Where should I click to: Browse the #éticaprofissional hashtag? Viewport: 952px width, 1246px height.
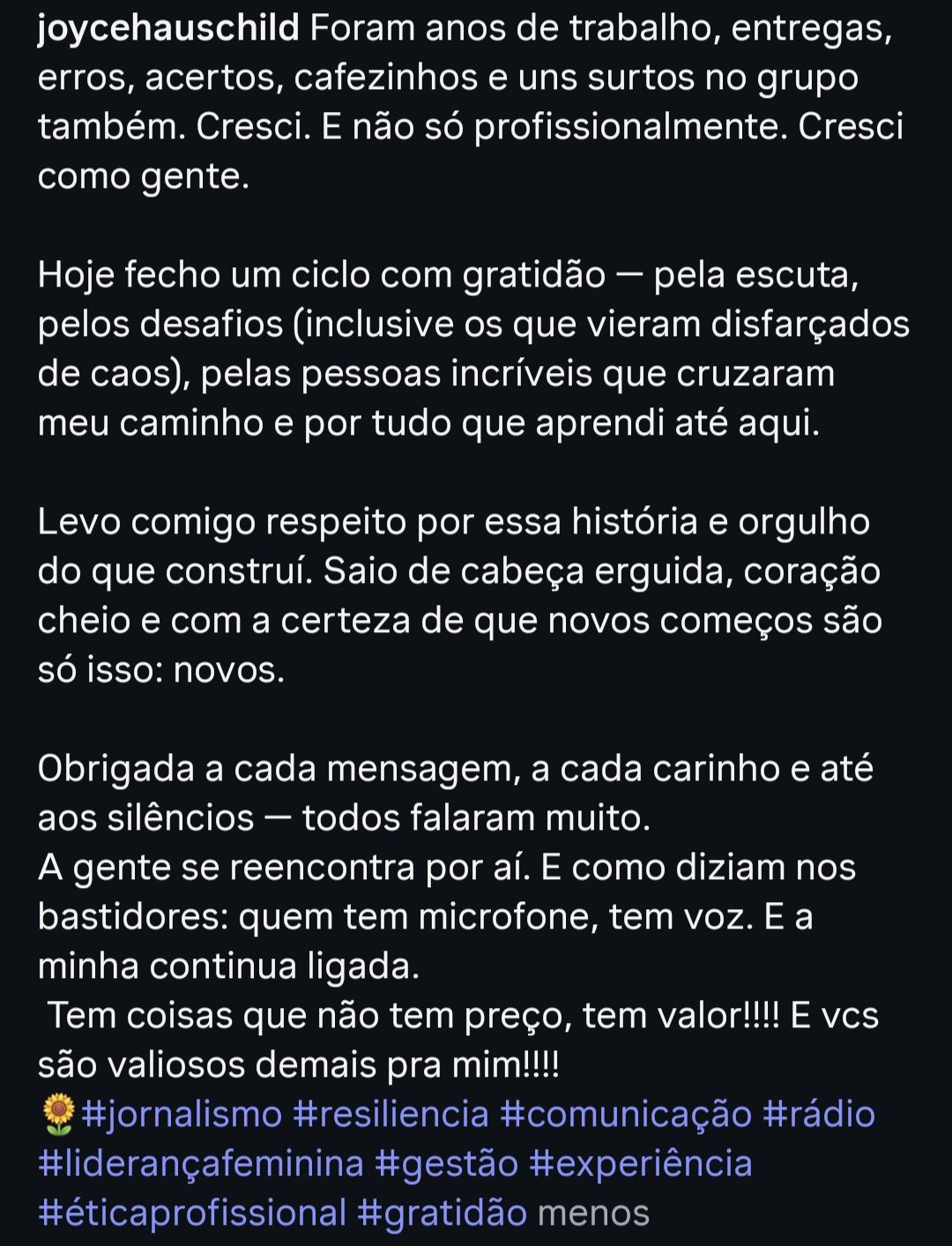click(x=192, y=1213)
